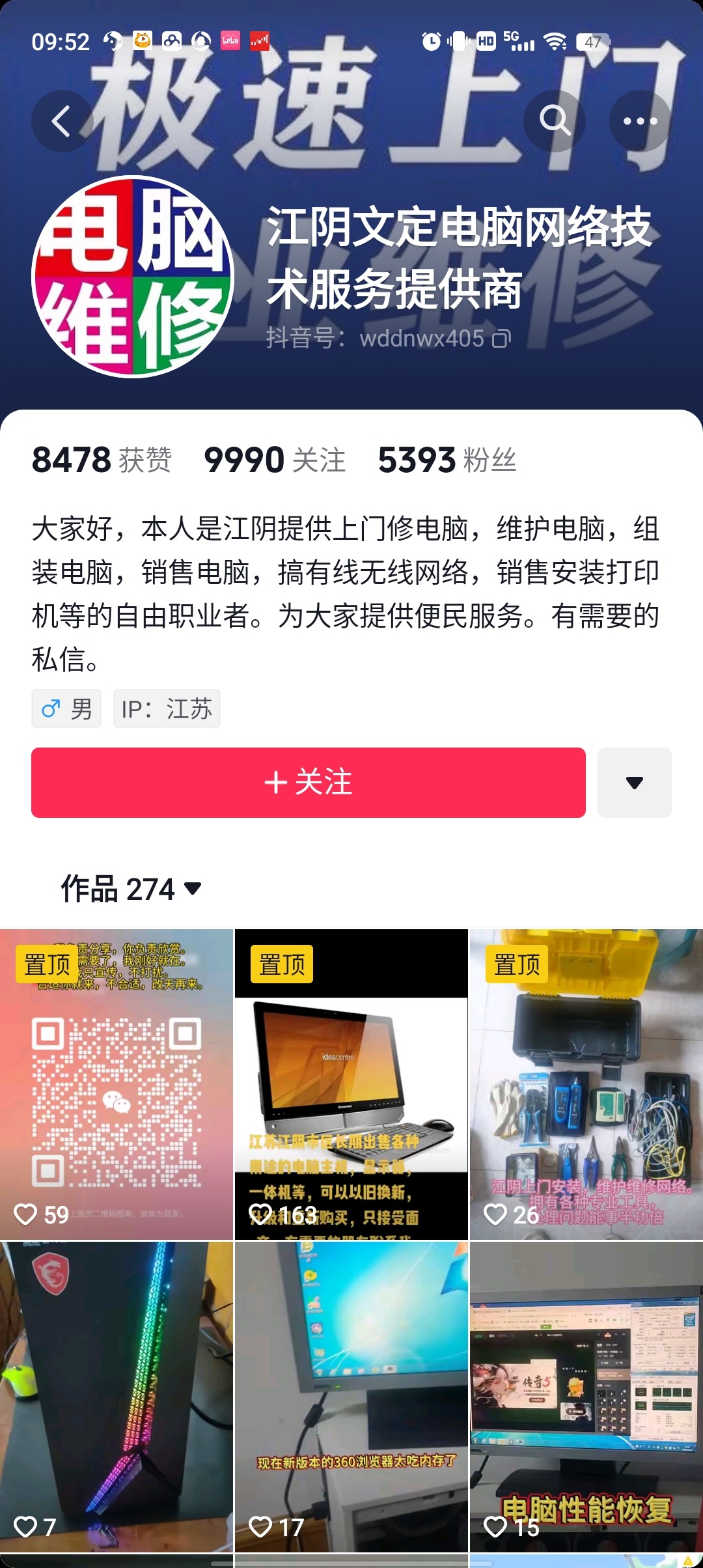View the 9990 关注 following list
Image resolution: width=703 pixels, height=1568 pixels.
274,460
